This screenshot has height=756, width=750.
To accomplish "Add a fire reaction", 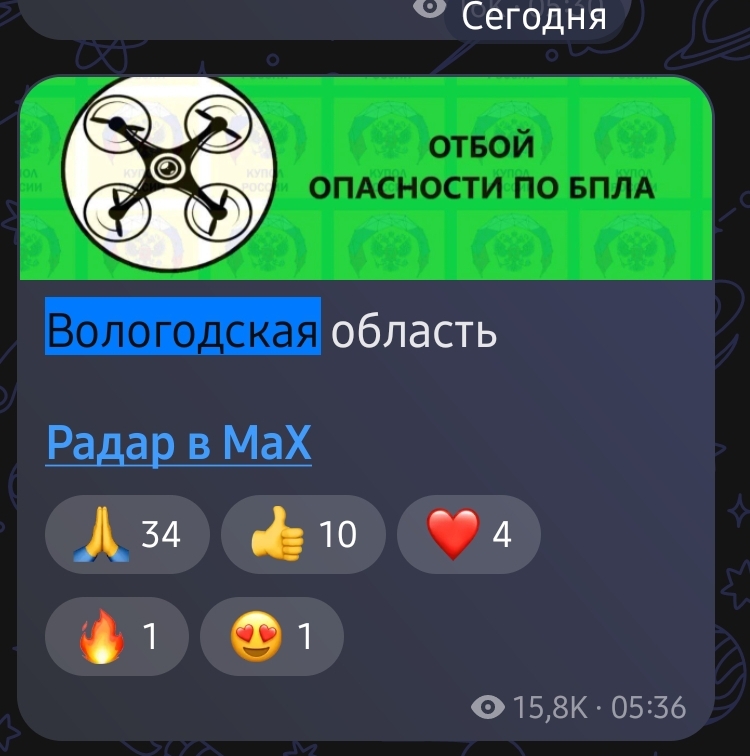I will 116,637.
